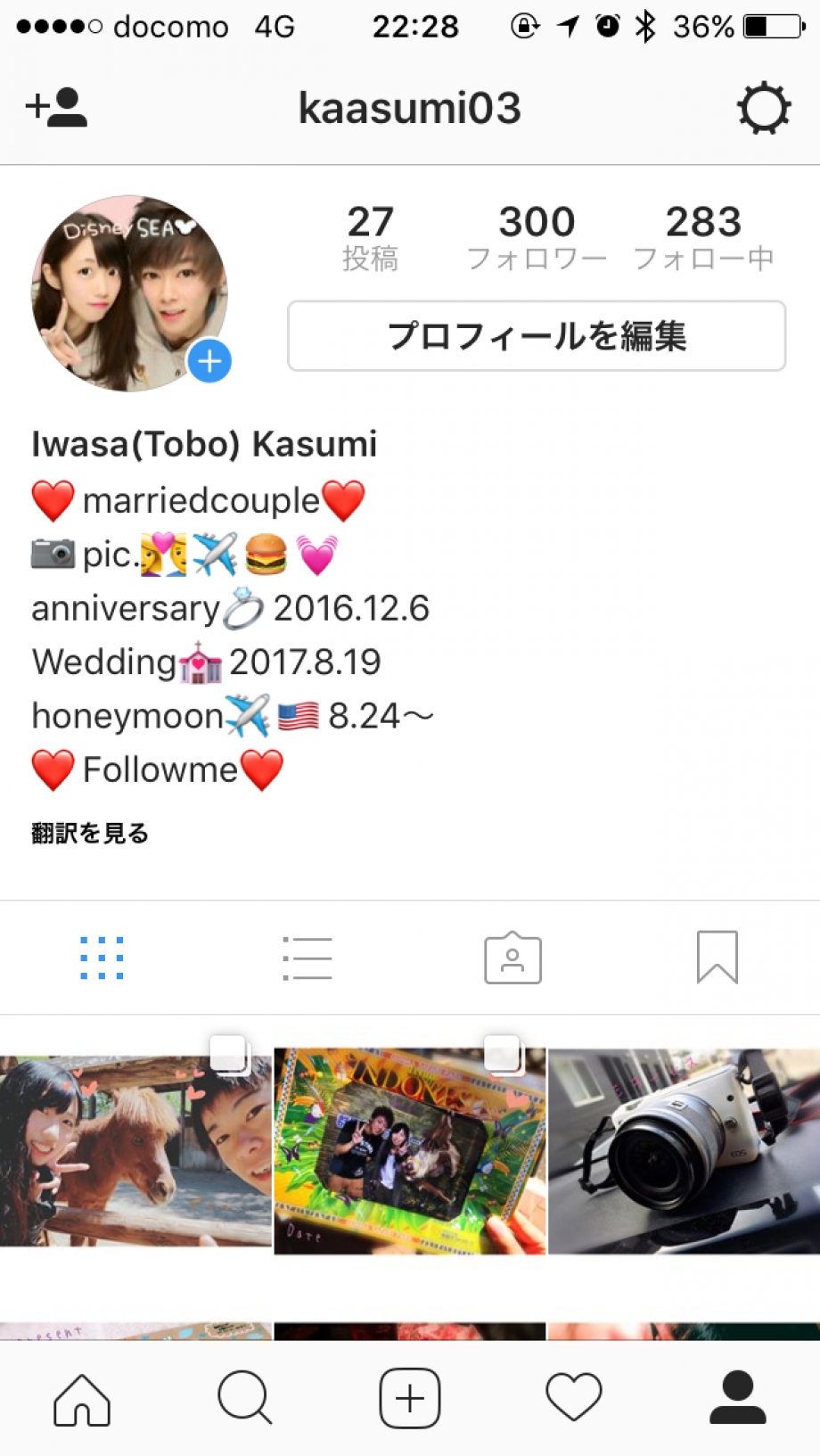This screenshot has width=820, height=1456.
Task: Open the activity heart tab
Action: [x=574, y=1398]
